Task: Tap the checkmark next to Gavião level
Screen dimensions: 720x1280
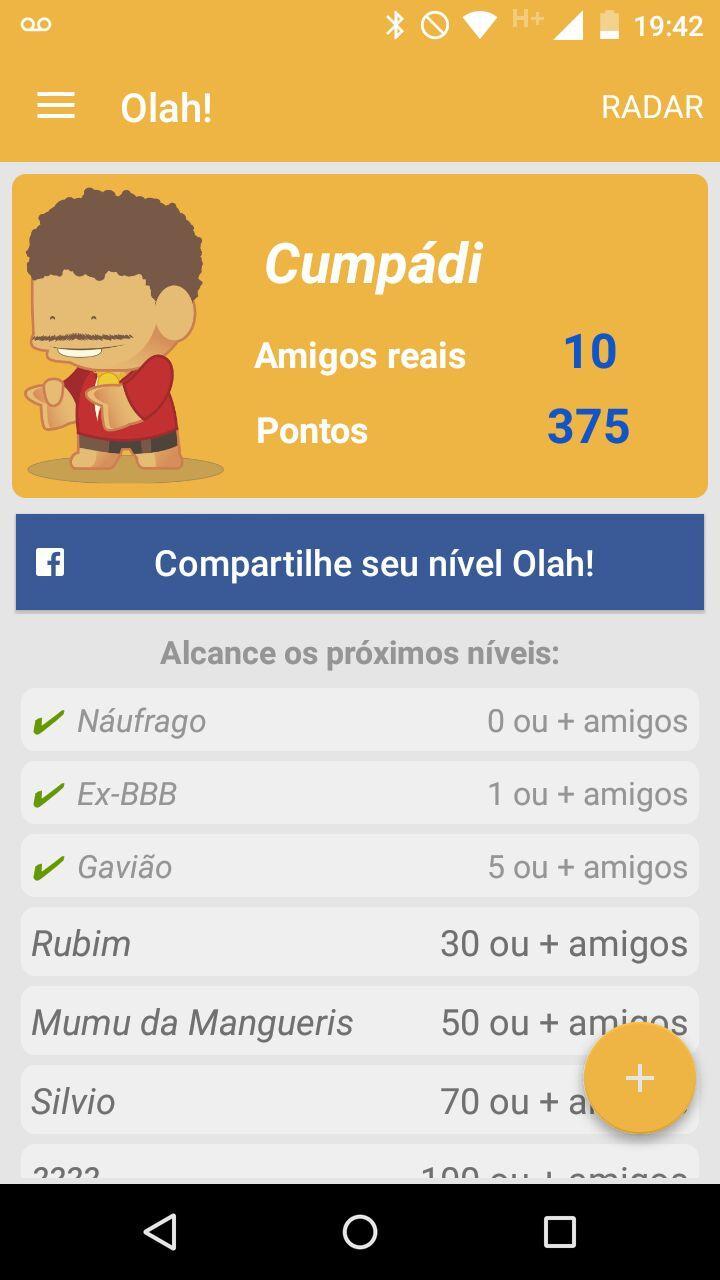Action: (x=47, y=867)
